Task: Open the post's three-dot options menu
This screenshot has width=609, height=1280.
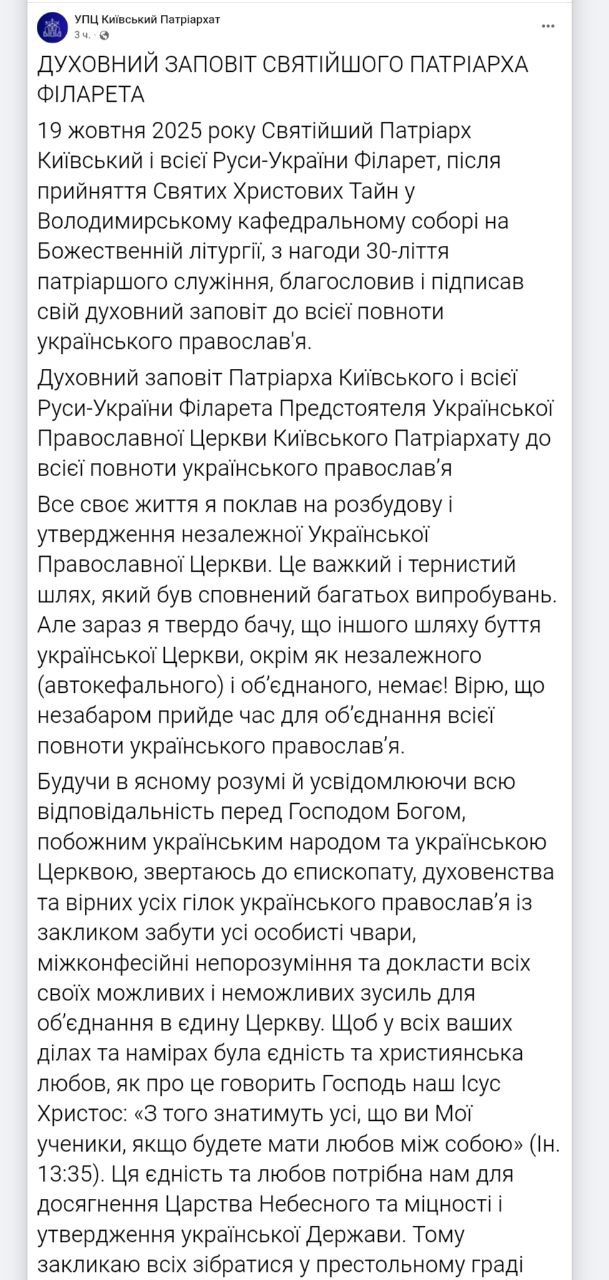Action: pos(548,24)
